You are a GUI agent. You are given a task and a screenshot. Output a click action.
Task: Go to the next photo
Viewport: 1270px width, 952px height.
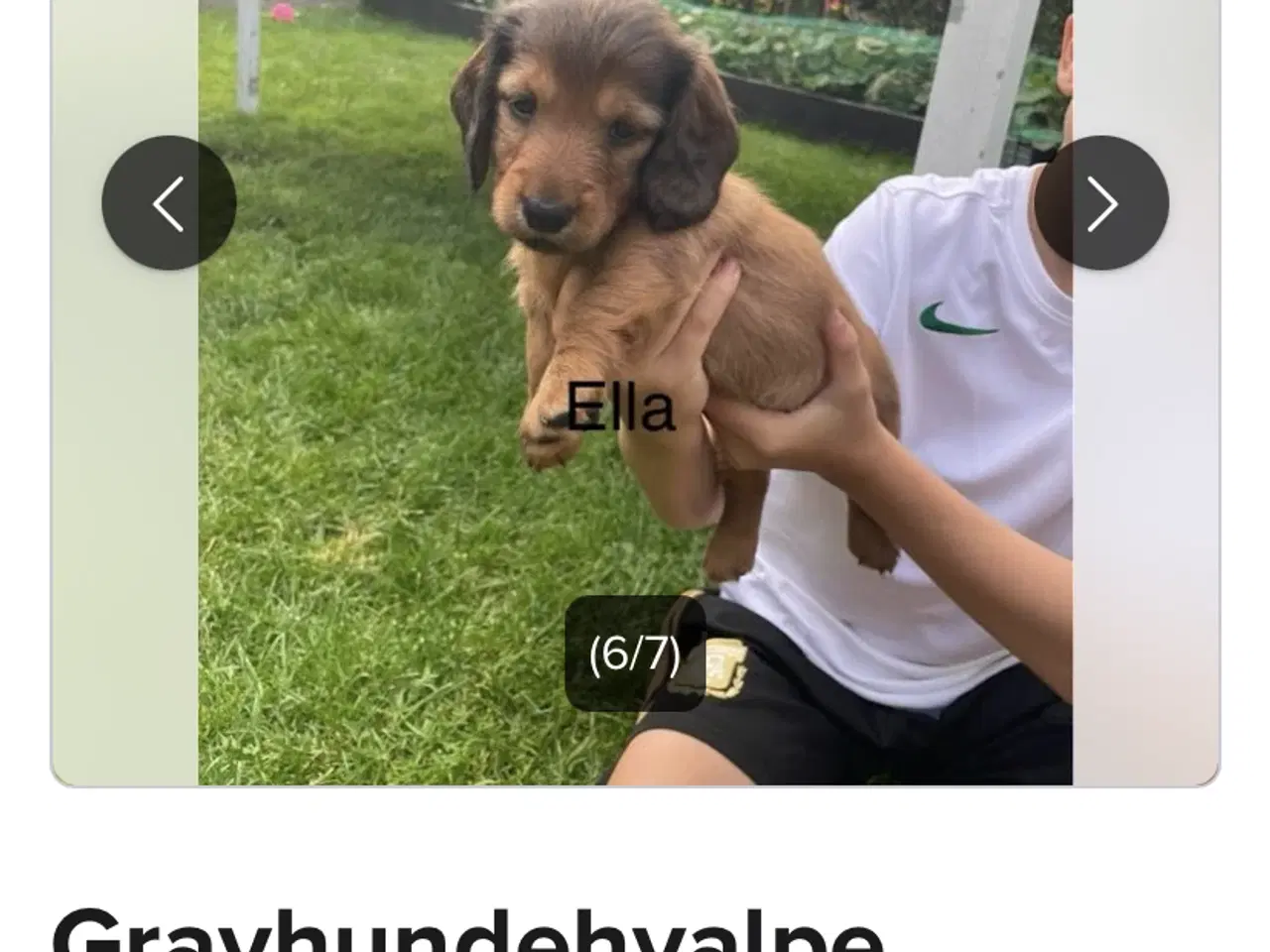click(1101, 203)
